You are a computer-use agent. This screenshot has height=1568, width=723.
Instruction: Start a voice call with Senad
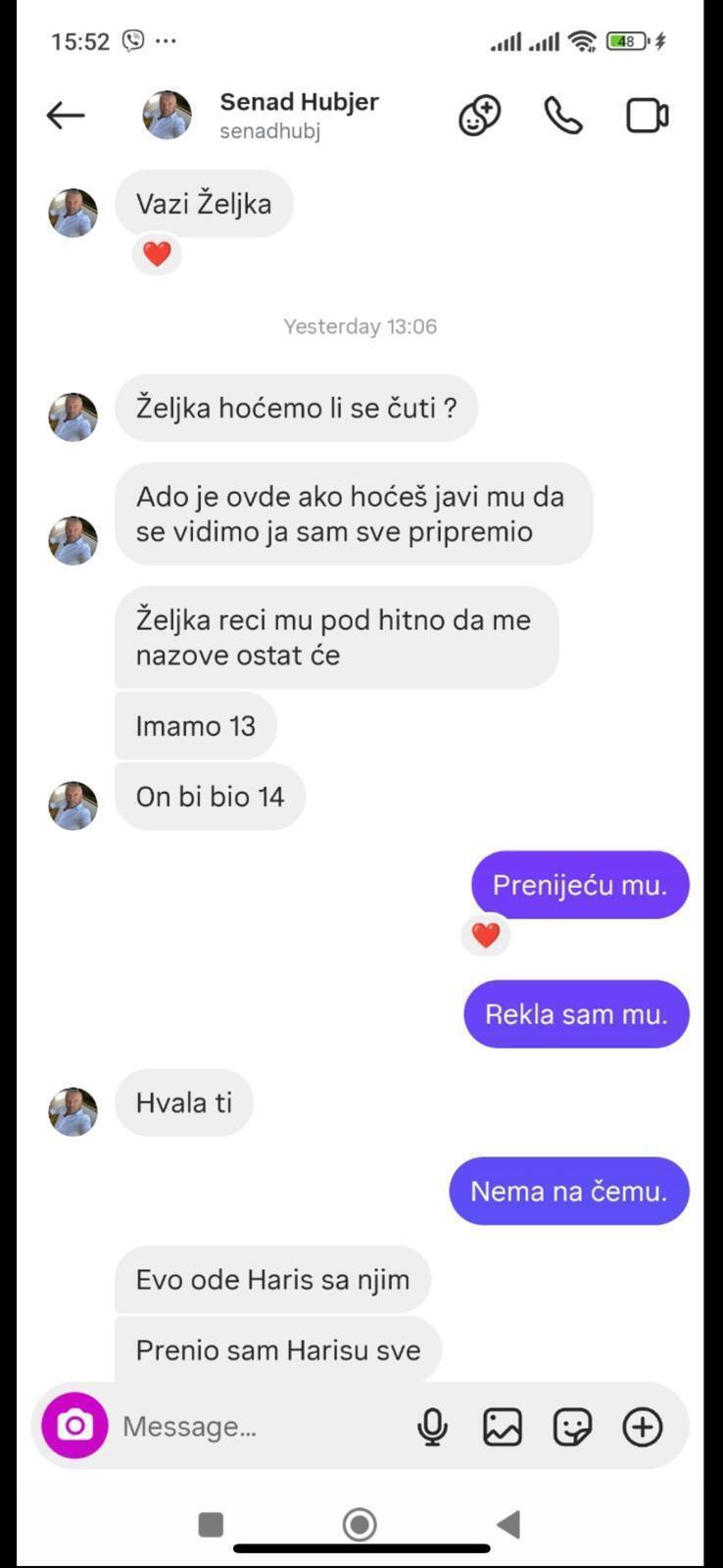click(563, 116)
